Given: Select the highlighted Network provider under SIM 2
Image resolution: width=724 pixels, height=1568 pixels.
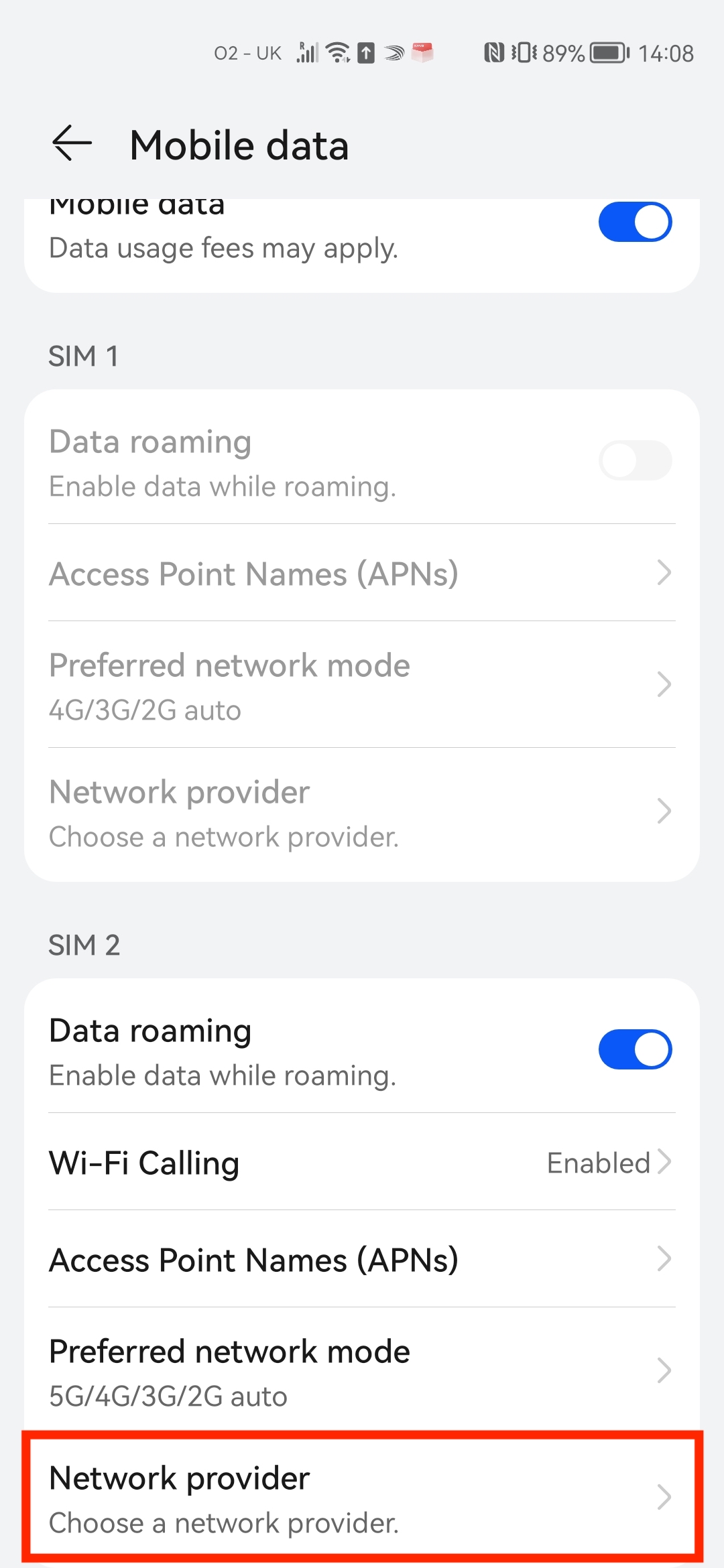Looking at the screenshot, I should 362,1498.
